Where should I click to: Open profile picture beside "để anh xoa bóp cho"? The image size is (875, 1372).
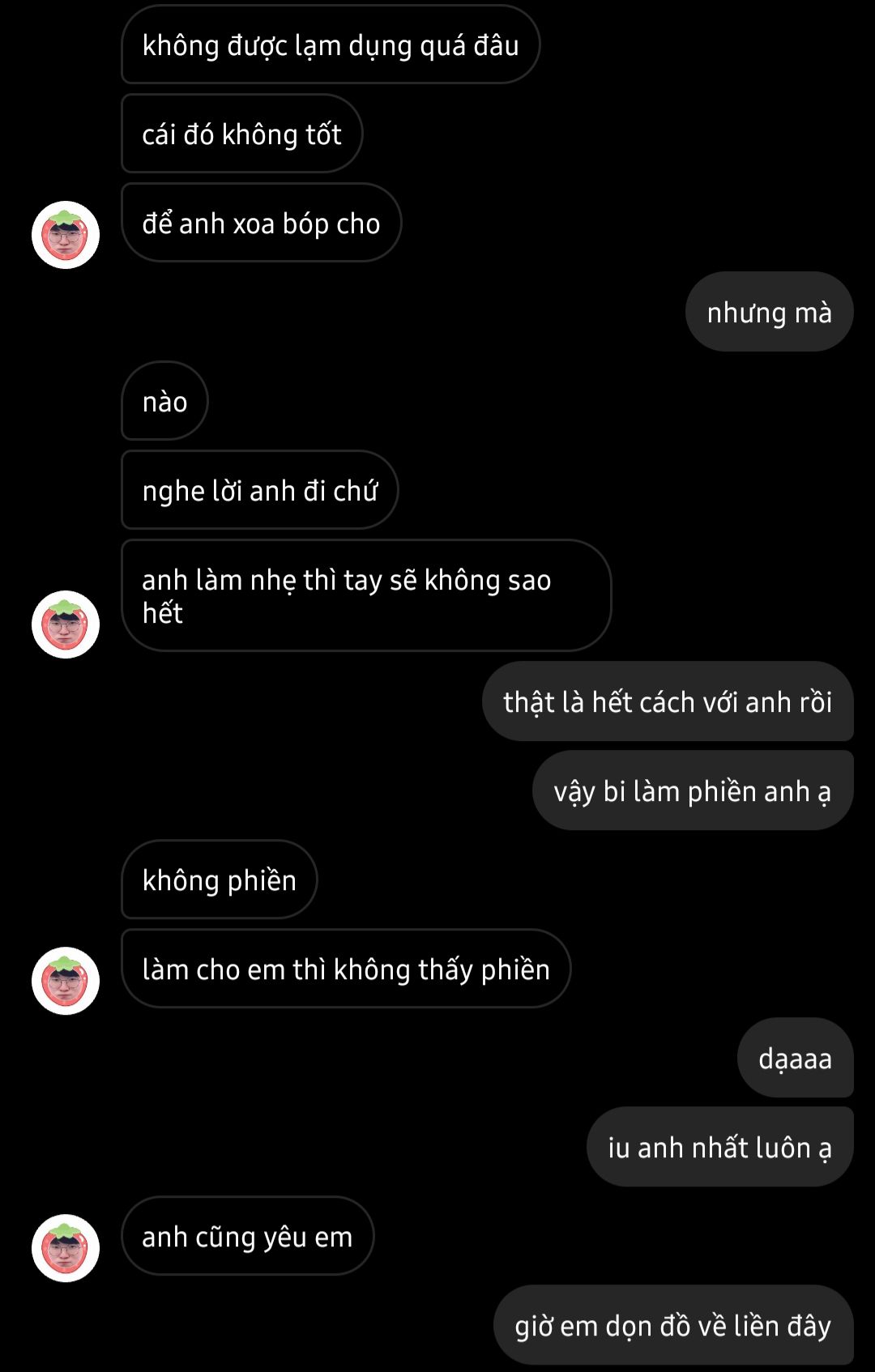click(66, 235)
